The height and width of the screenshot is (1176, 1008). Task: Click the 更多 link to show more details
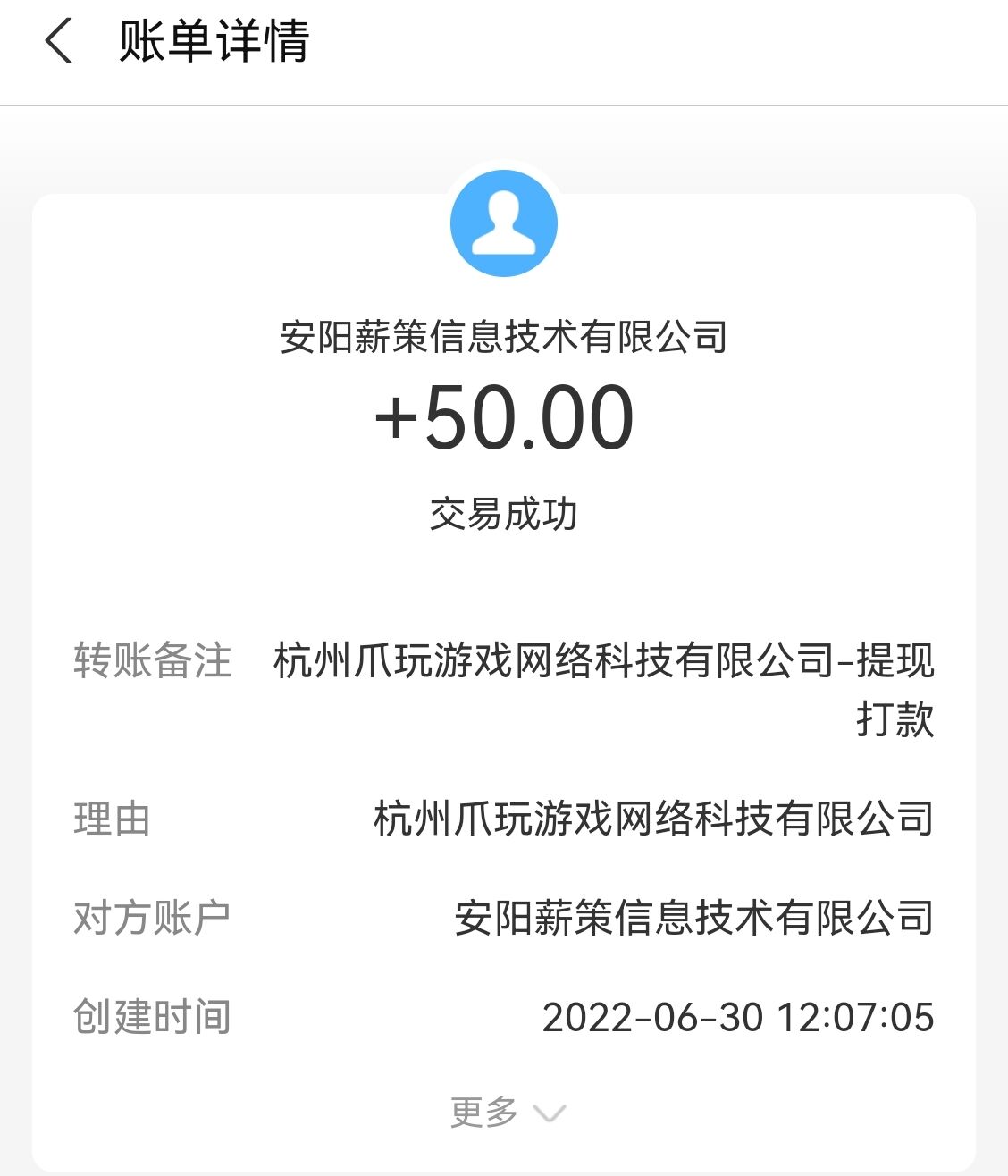pyautogui.click(x=483, y=1111)
